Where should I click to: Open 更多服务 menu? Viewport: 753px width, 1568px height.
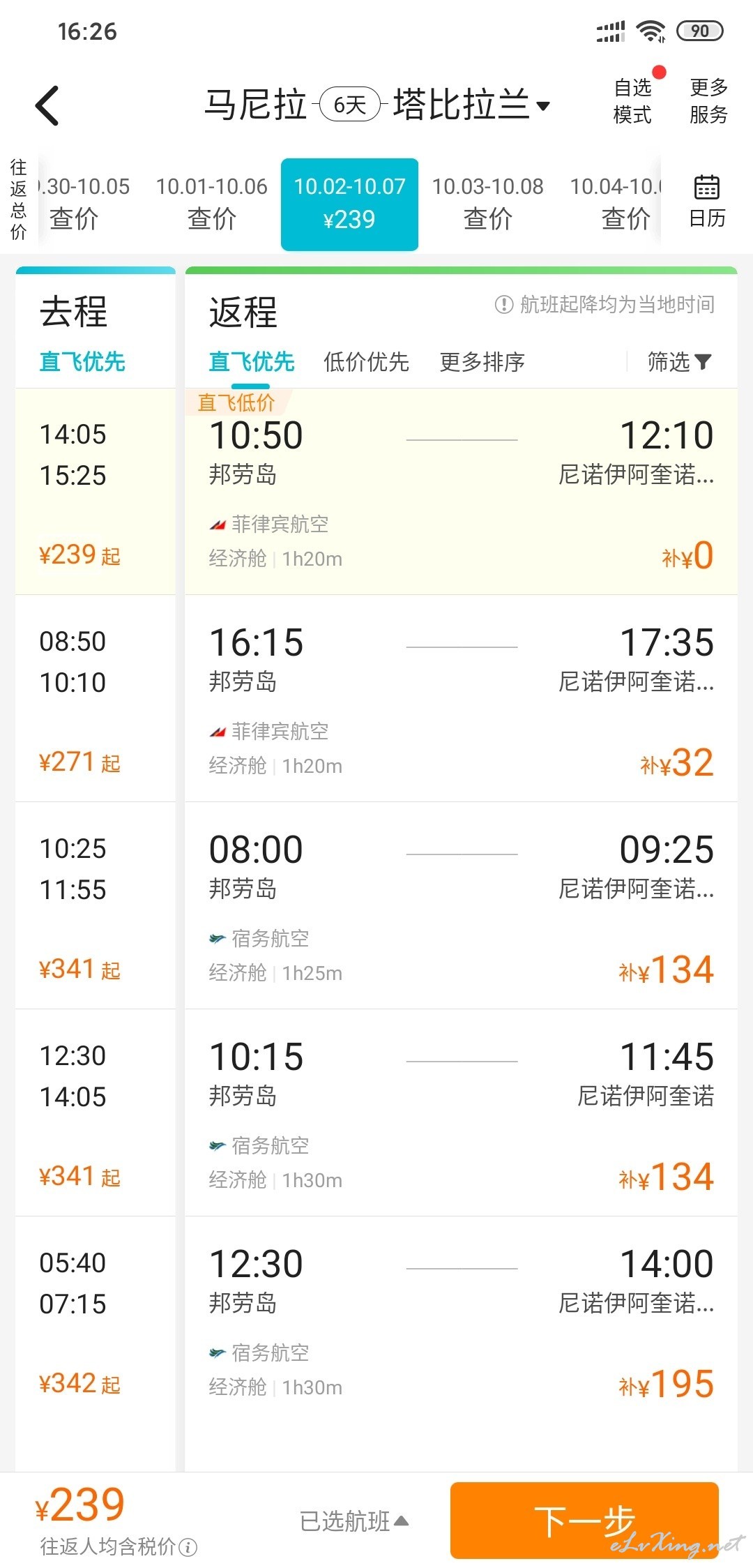coord(708,100)
